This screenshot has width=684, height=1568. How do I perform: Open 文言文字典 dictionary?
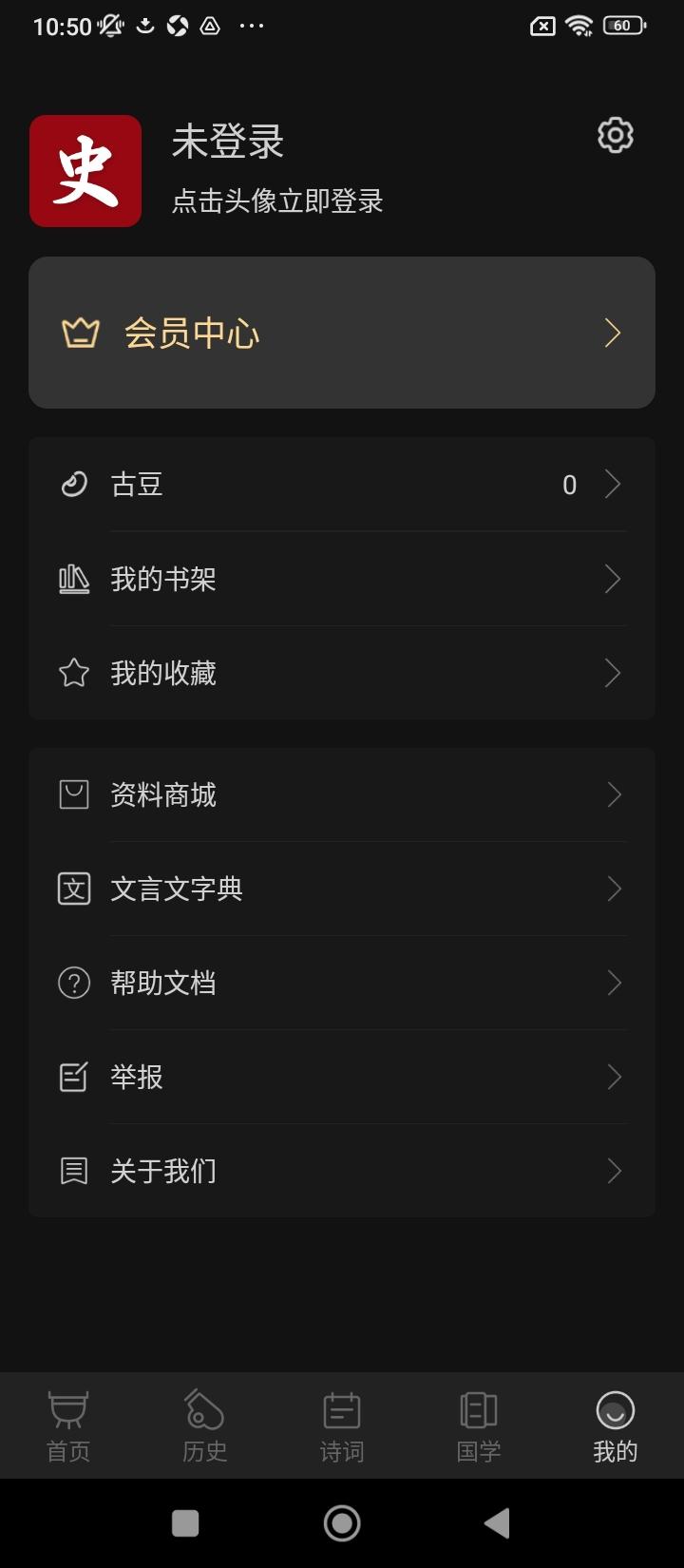(342, 889)
